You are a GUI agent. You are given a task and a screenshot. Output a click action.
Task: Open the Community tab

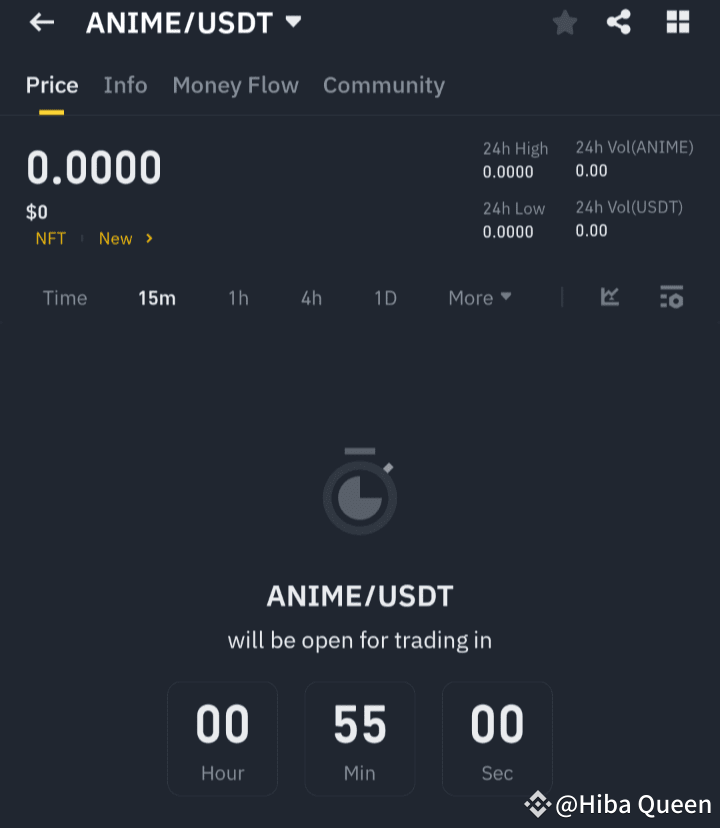pos(384,86)
